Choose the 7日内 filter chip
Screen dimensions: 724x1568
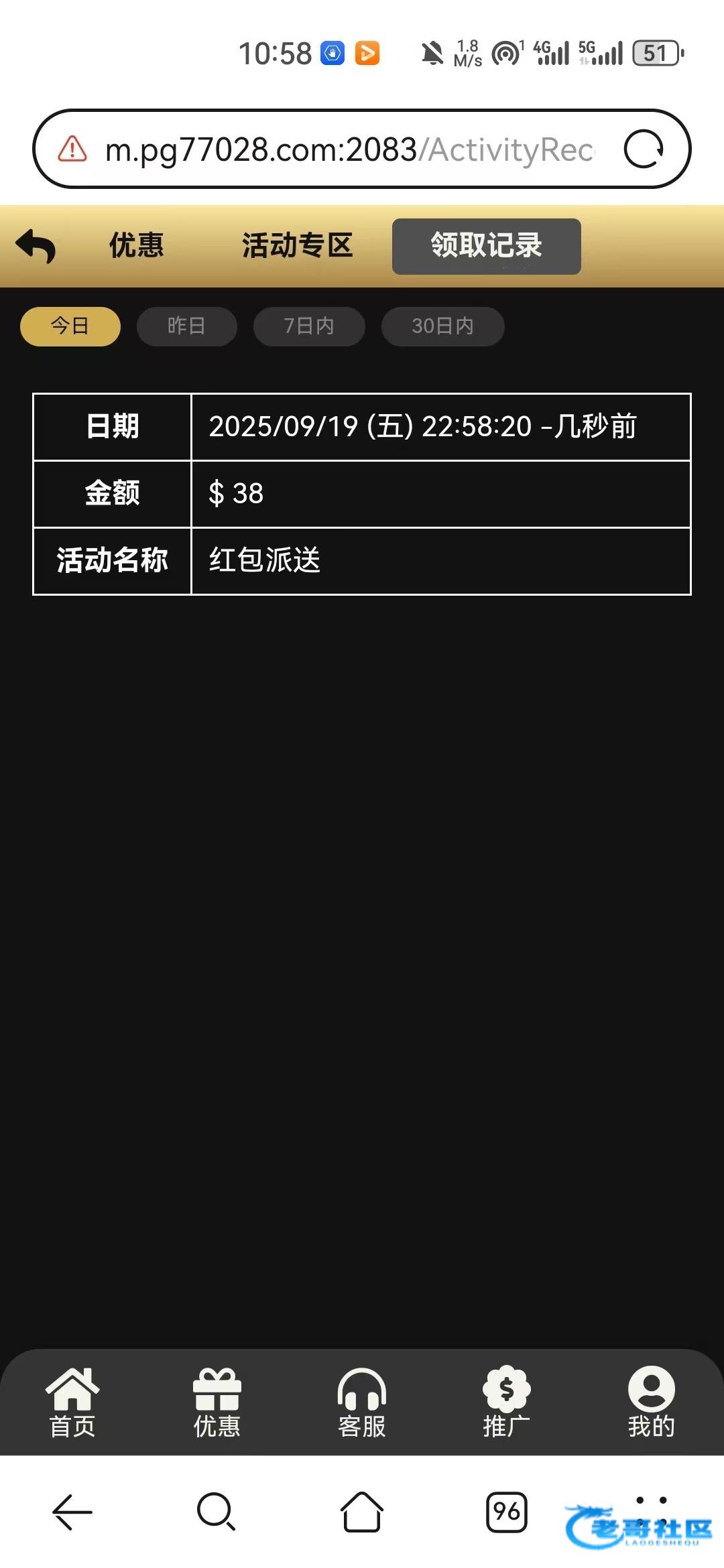(309, 326)
